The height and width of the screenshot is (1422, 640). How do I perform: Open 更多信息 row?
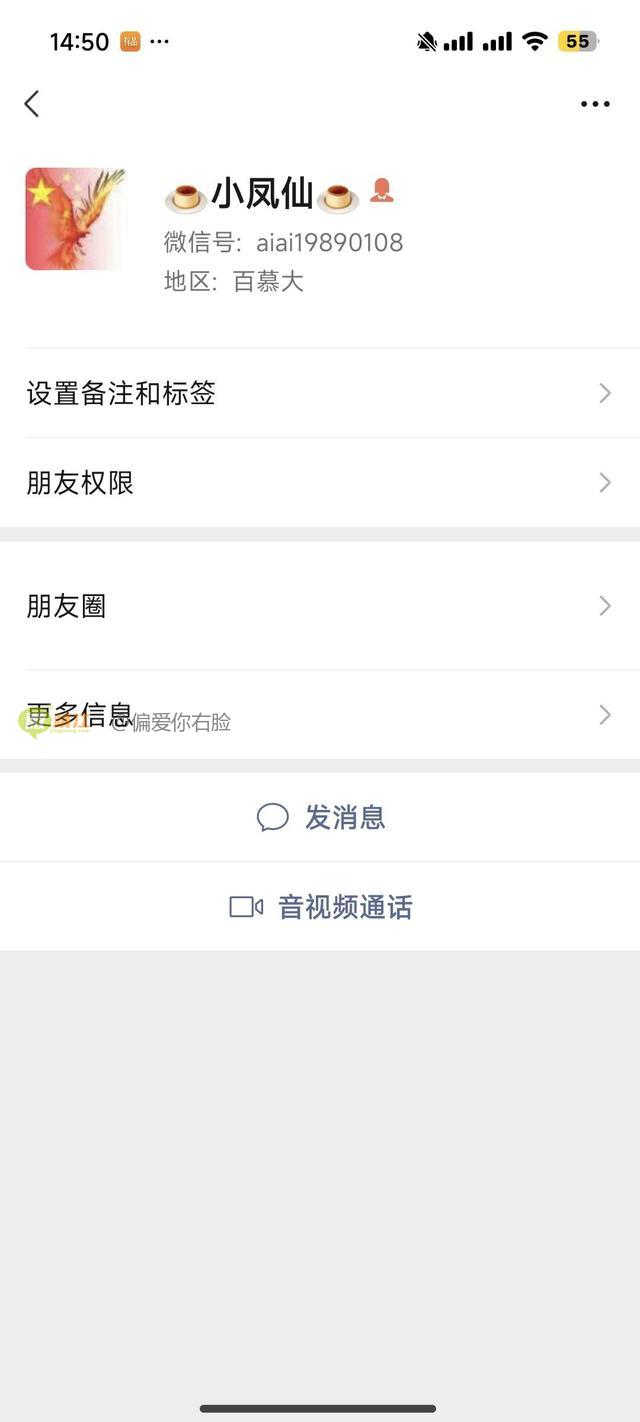click(x=320, y=714)
